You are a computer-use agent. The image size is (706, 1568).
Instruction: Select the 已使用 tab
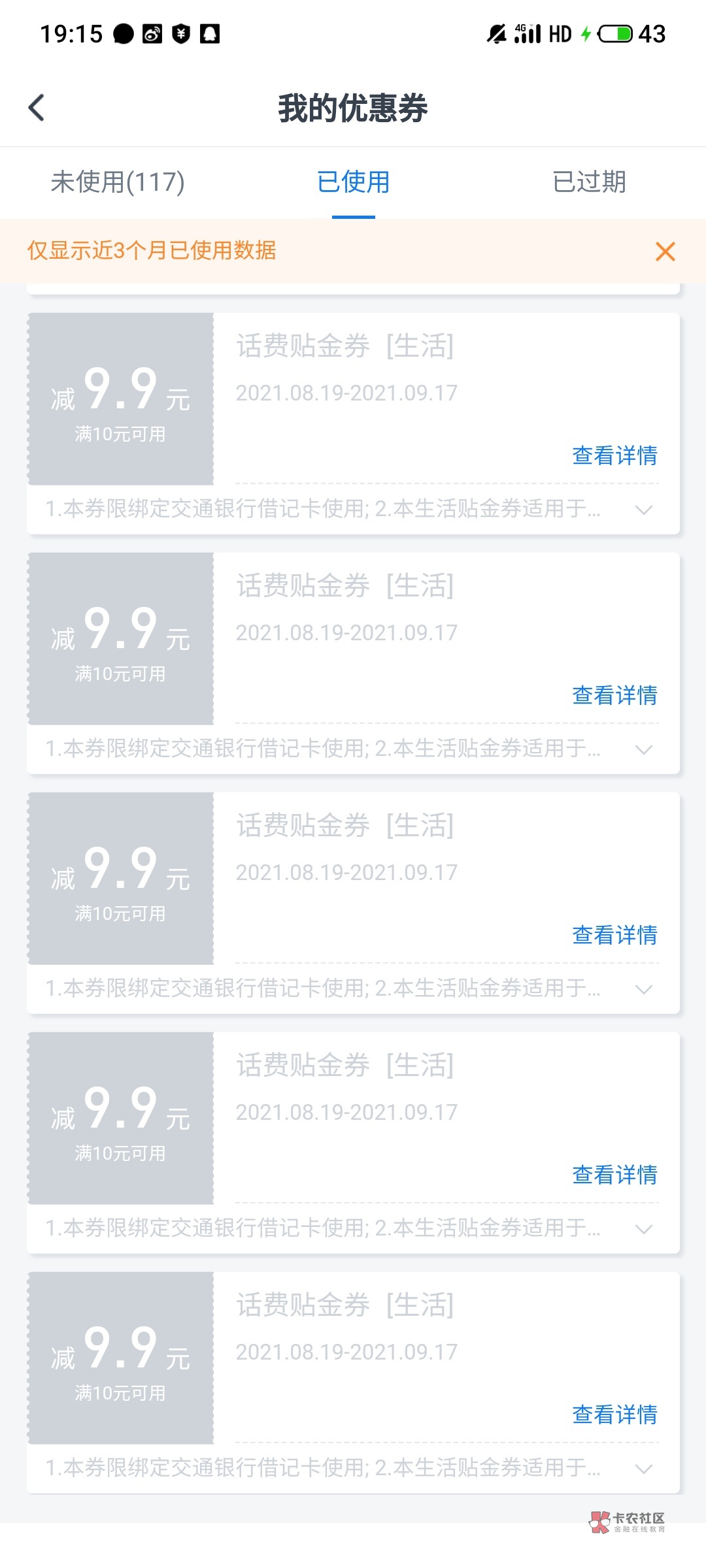[353, 182]
